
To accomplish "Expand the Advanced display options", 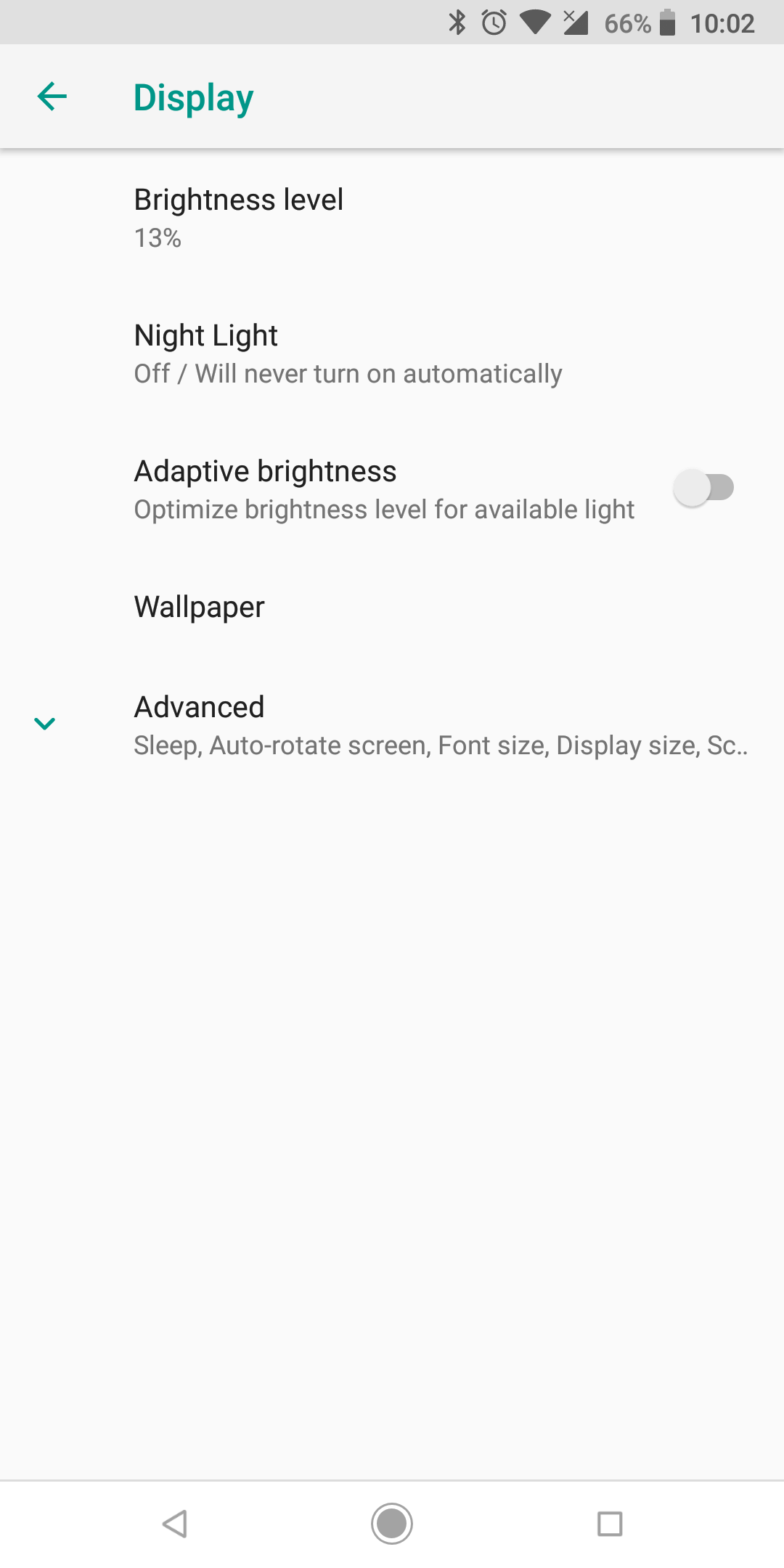I will coord(392,724).
